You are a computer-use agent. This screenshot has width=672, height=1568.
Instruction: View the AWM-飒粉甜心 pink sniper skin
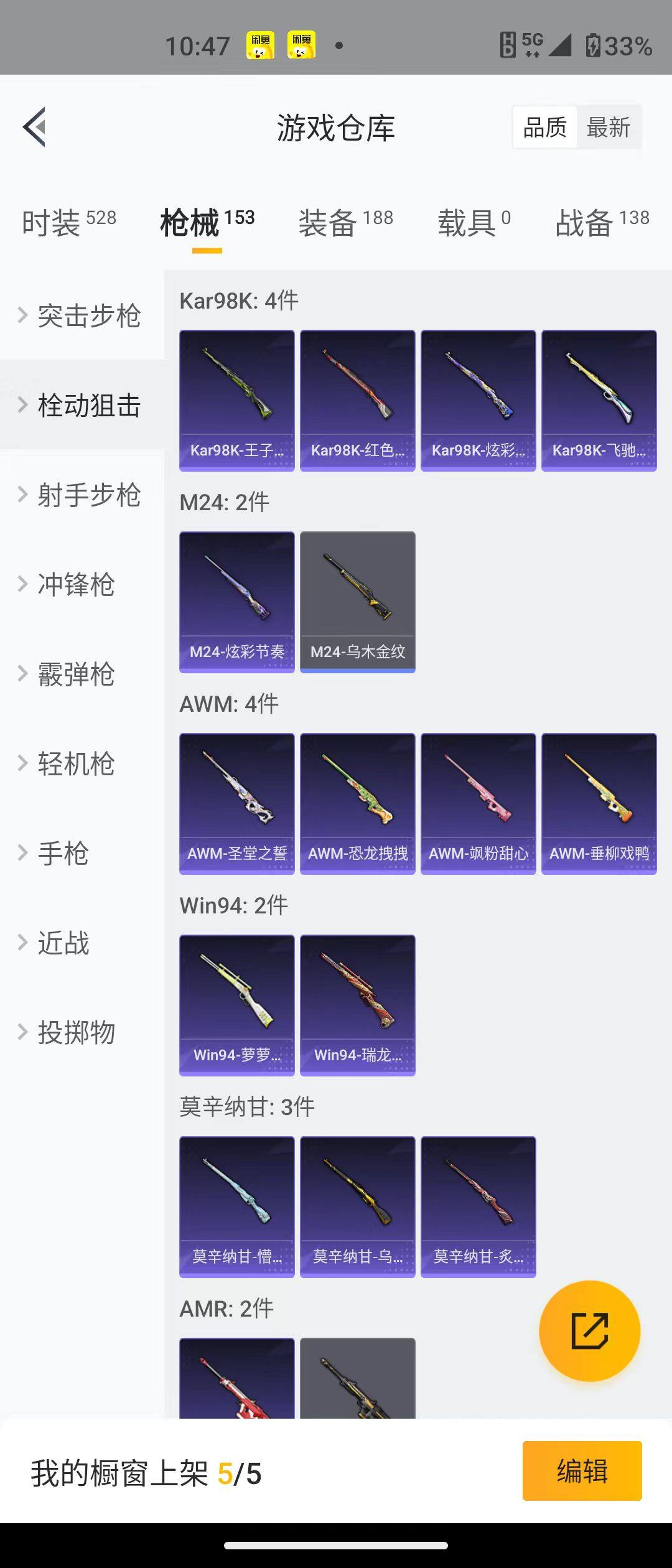(478, 803)
